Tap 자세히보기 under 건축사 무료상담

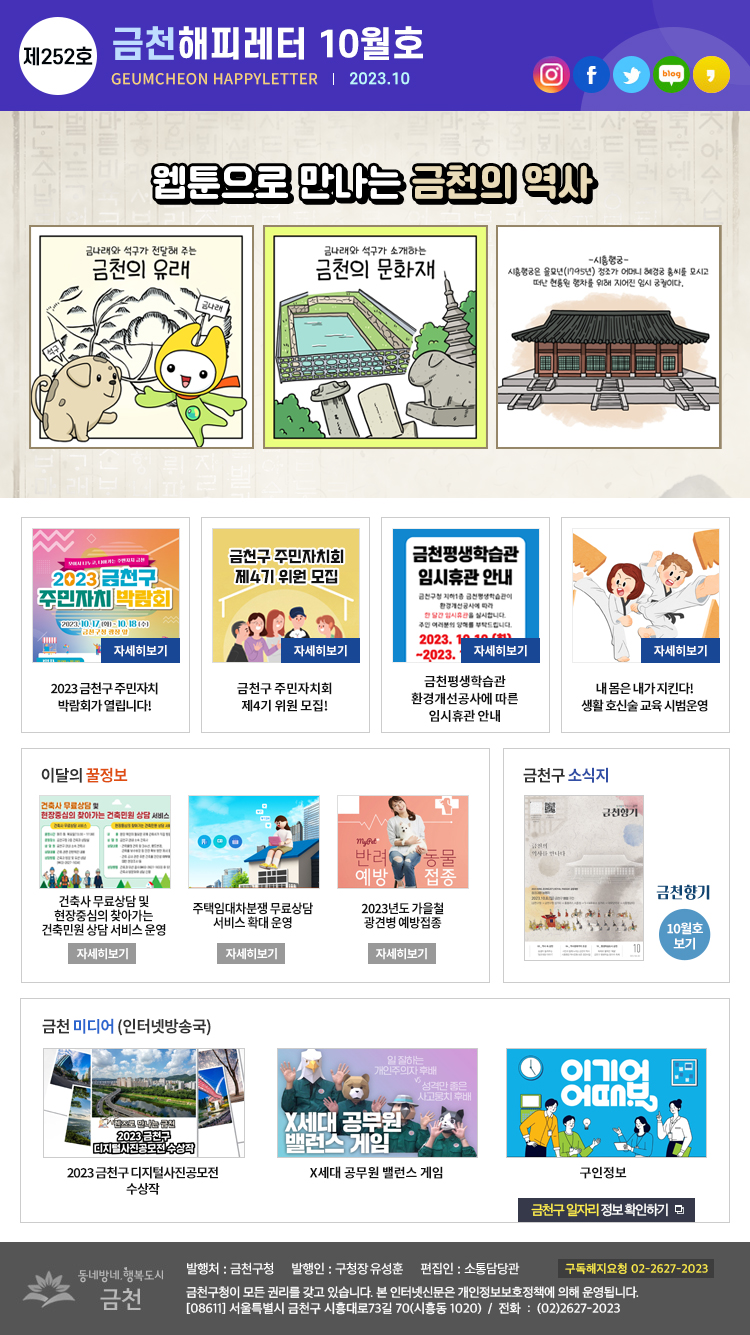pyautogui.click(x=102, y=953)
